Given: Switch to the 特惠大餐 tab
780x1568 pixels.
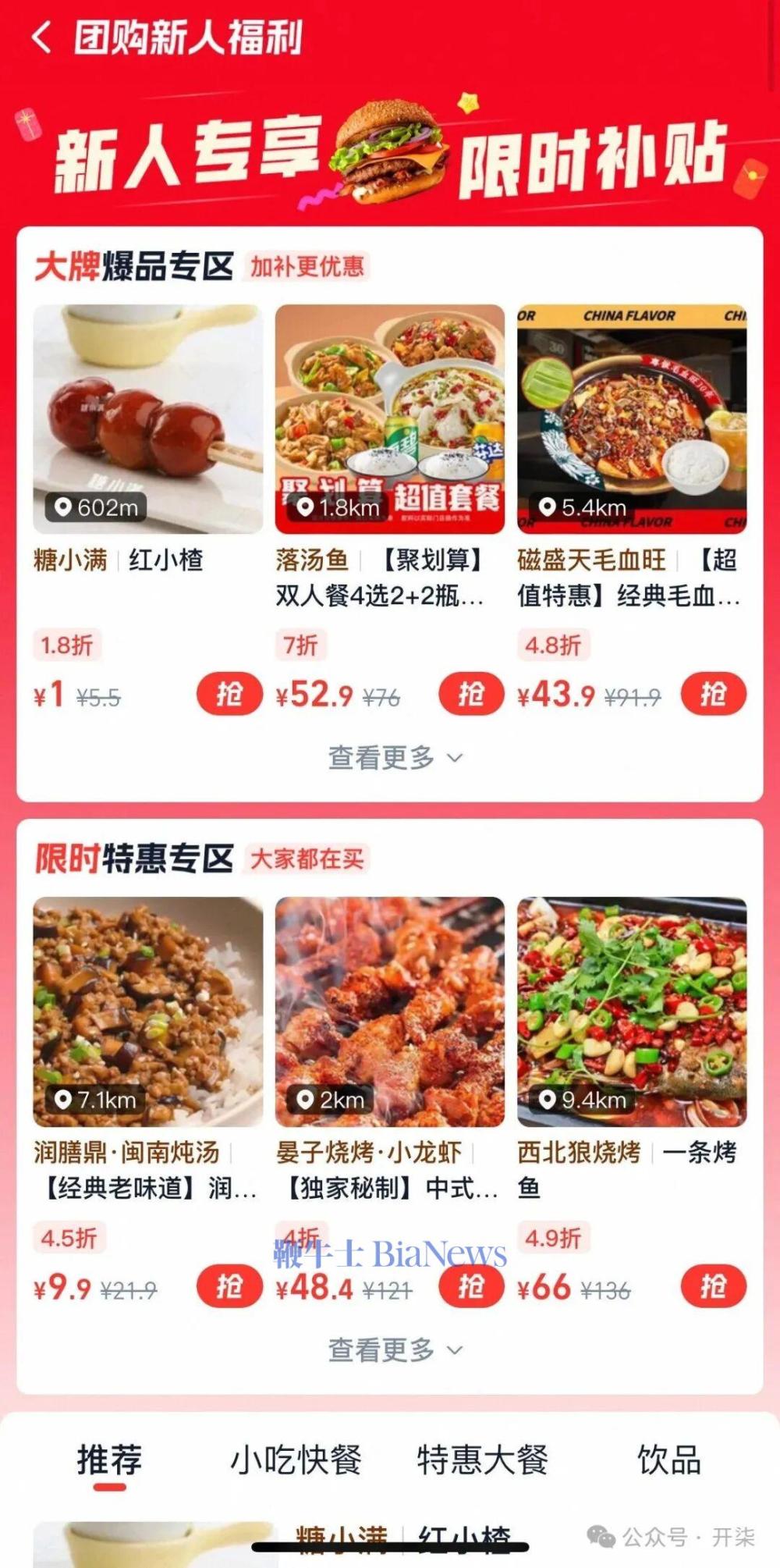Looking at the screenshot, I should (x=482, y=1460).
